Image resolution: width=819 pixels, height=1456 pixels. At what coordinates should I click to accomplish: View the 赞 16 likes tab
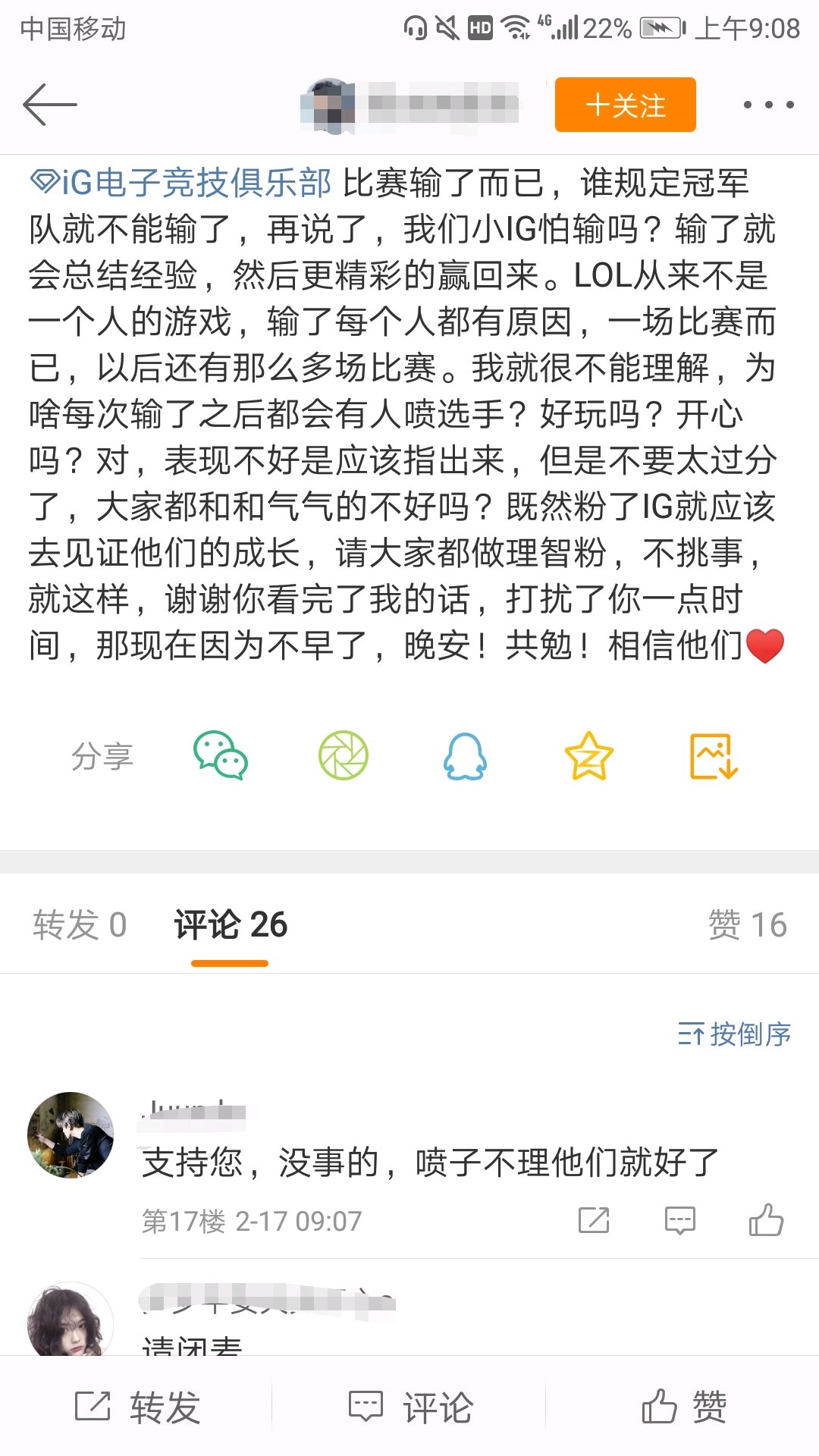[x=747, y=925]
